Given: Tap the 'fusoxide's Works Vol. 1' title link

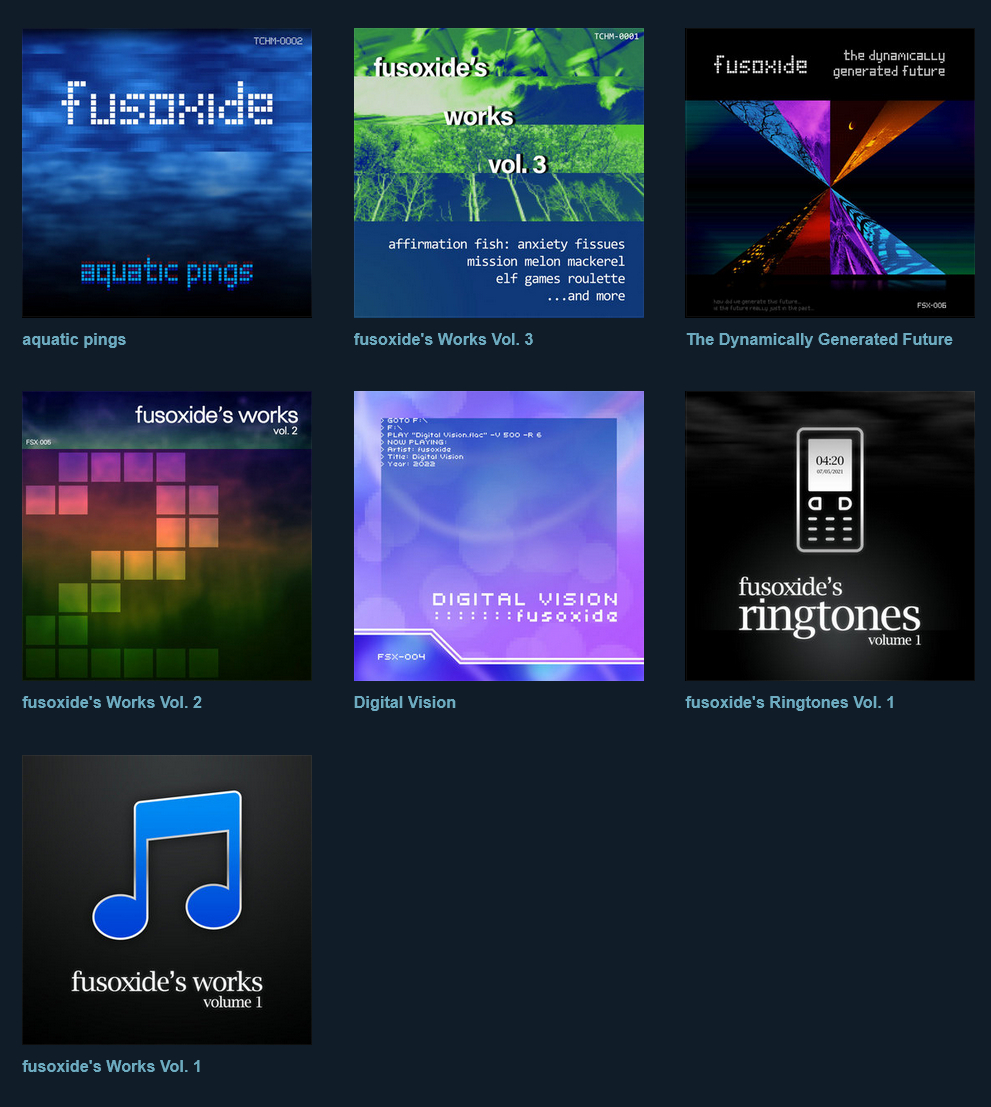Looking at the screenshot, I should (x=112, y=1066).
